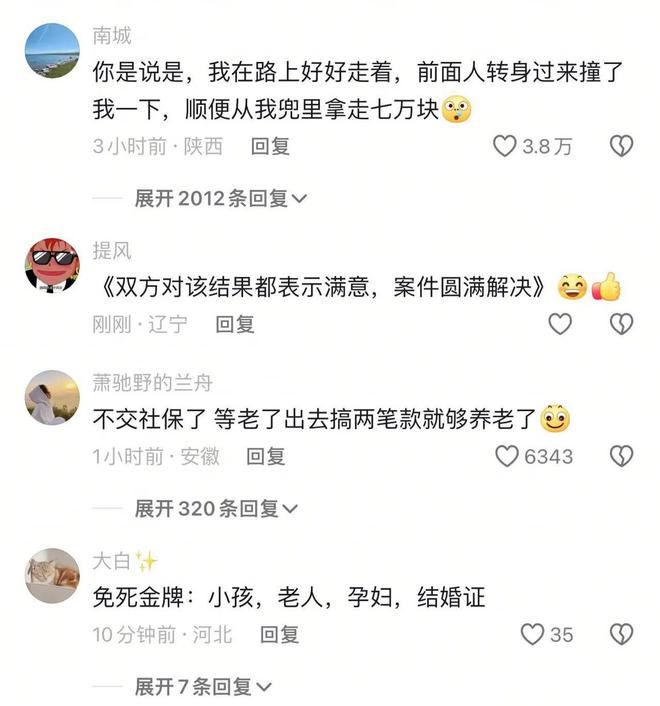Image resolution: width=660 pixels, height=706 pixels.
Task: Reply to 大白's comment
Action: click(279, 634)
